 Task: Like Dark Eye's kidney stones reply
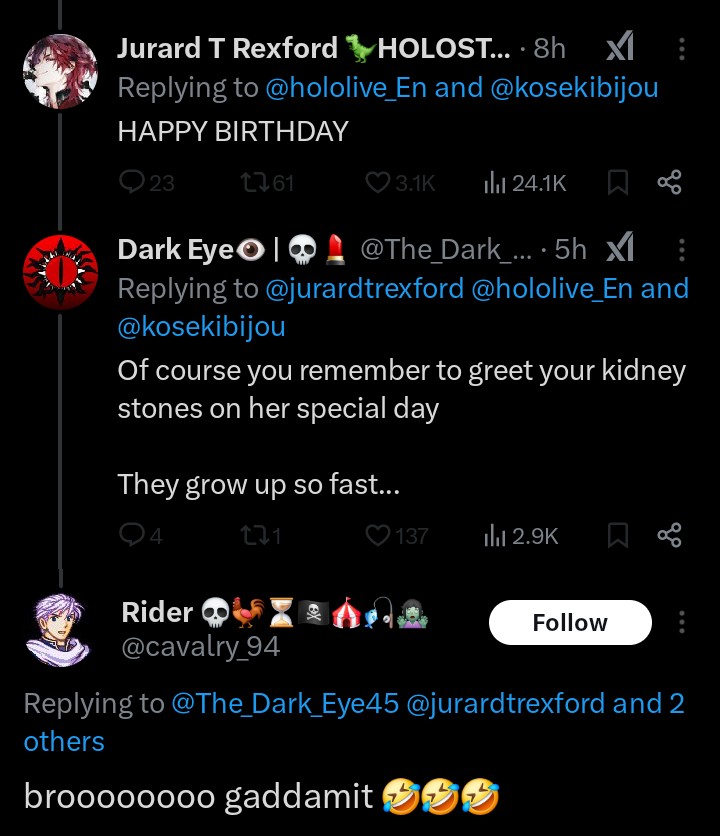(x=377, y=536)
